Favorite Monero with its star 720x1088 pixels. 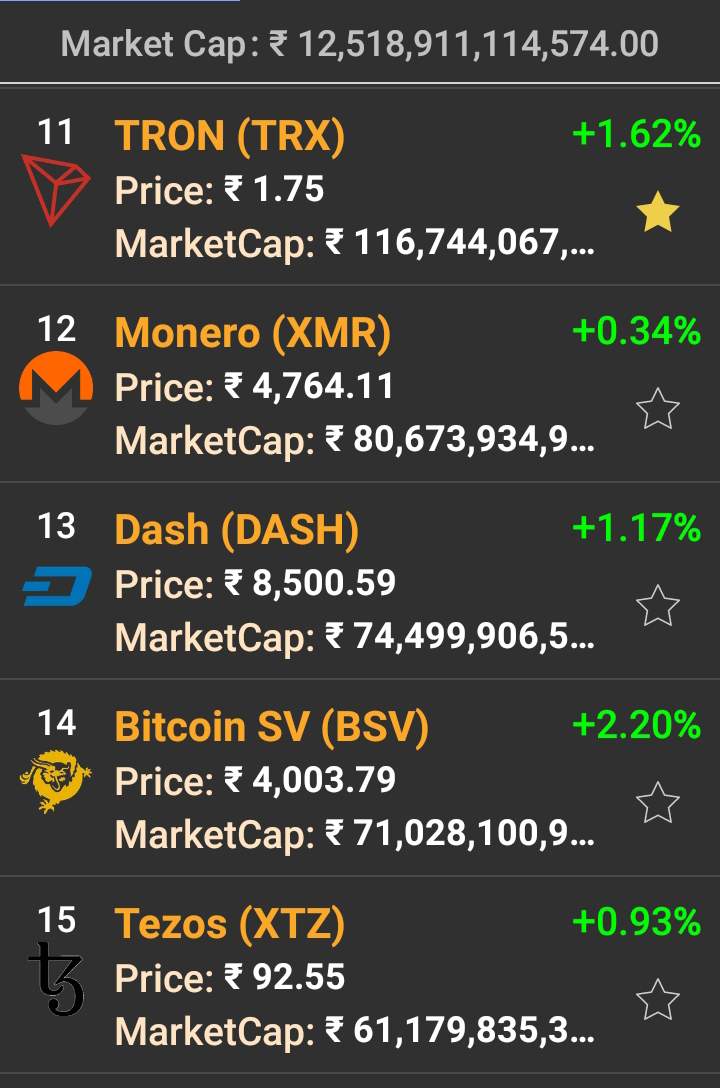(x=658, y=410)
